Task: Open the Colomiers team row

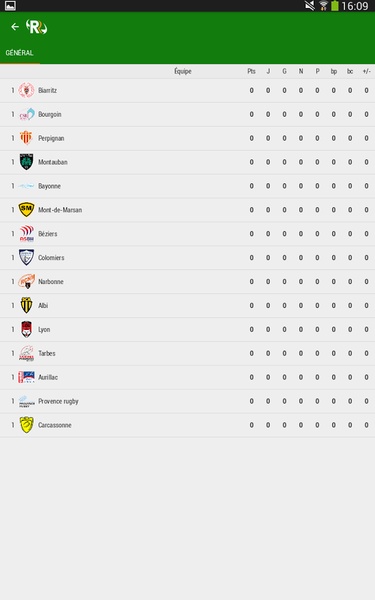Action: click(188, 258)
